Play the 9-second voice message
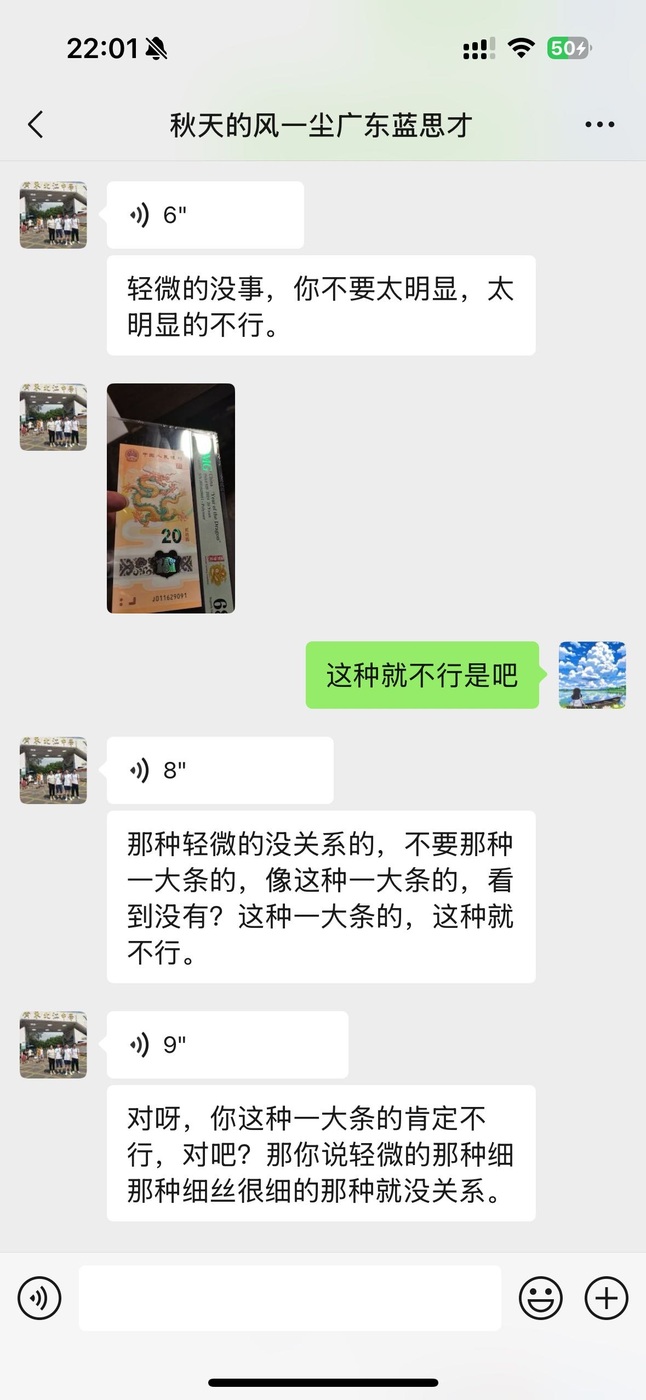 click(x=228, y=1045)
